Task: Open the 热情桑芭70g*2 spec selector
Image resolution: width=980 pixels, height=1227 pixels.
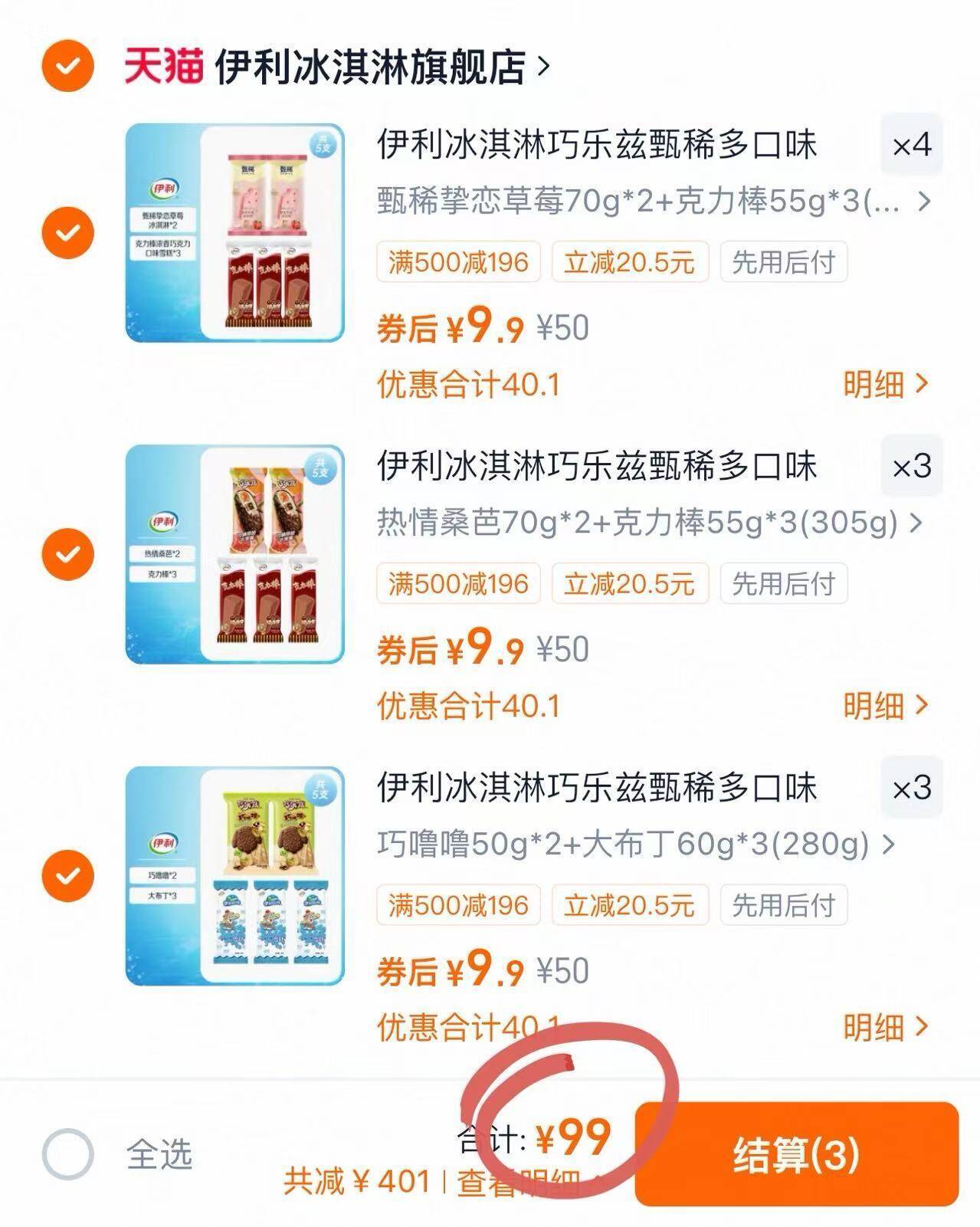Action: click(650, 523)
